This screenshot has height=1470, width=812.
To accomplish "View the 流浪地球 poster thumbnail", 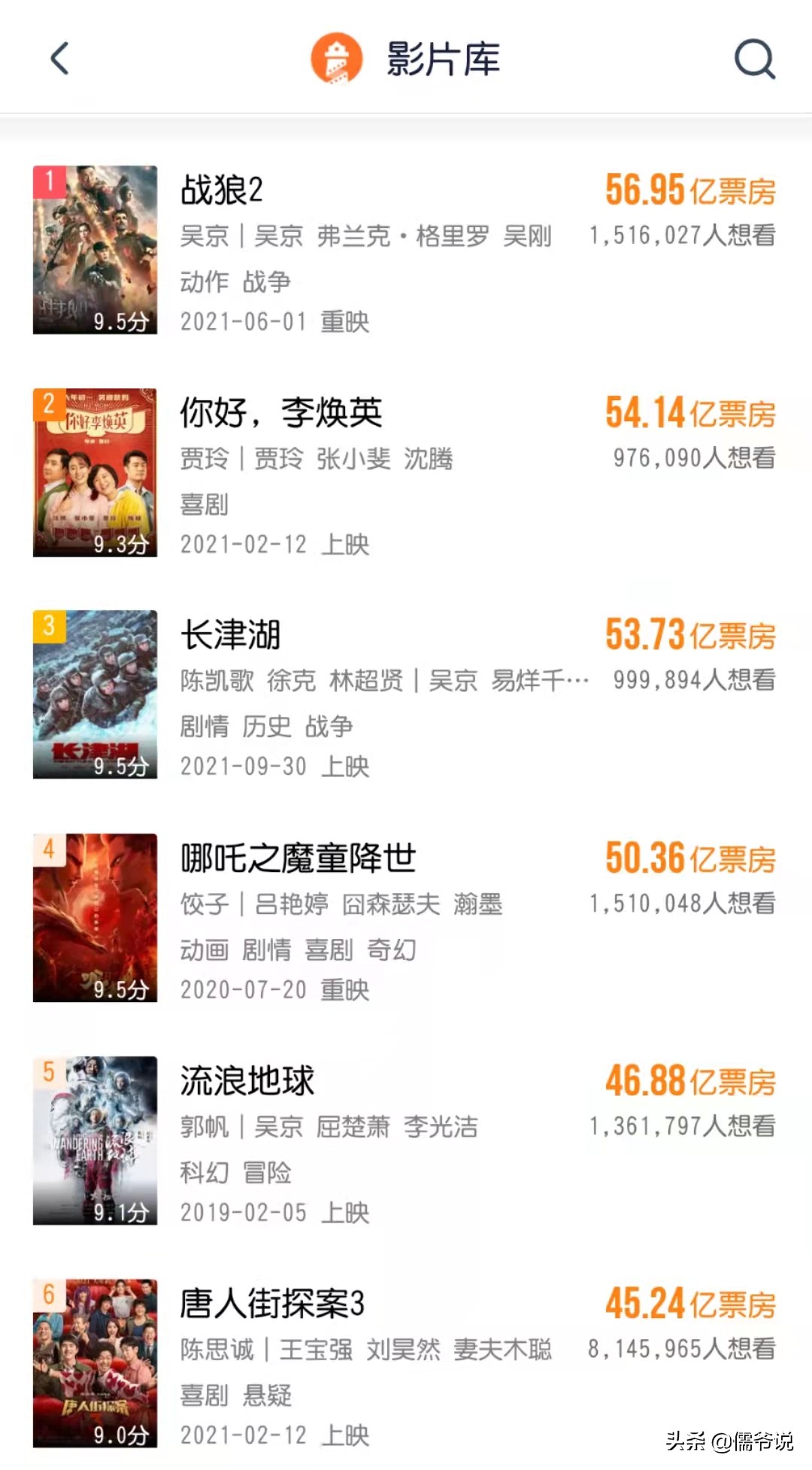I will tap(95, 1142).
